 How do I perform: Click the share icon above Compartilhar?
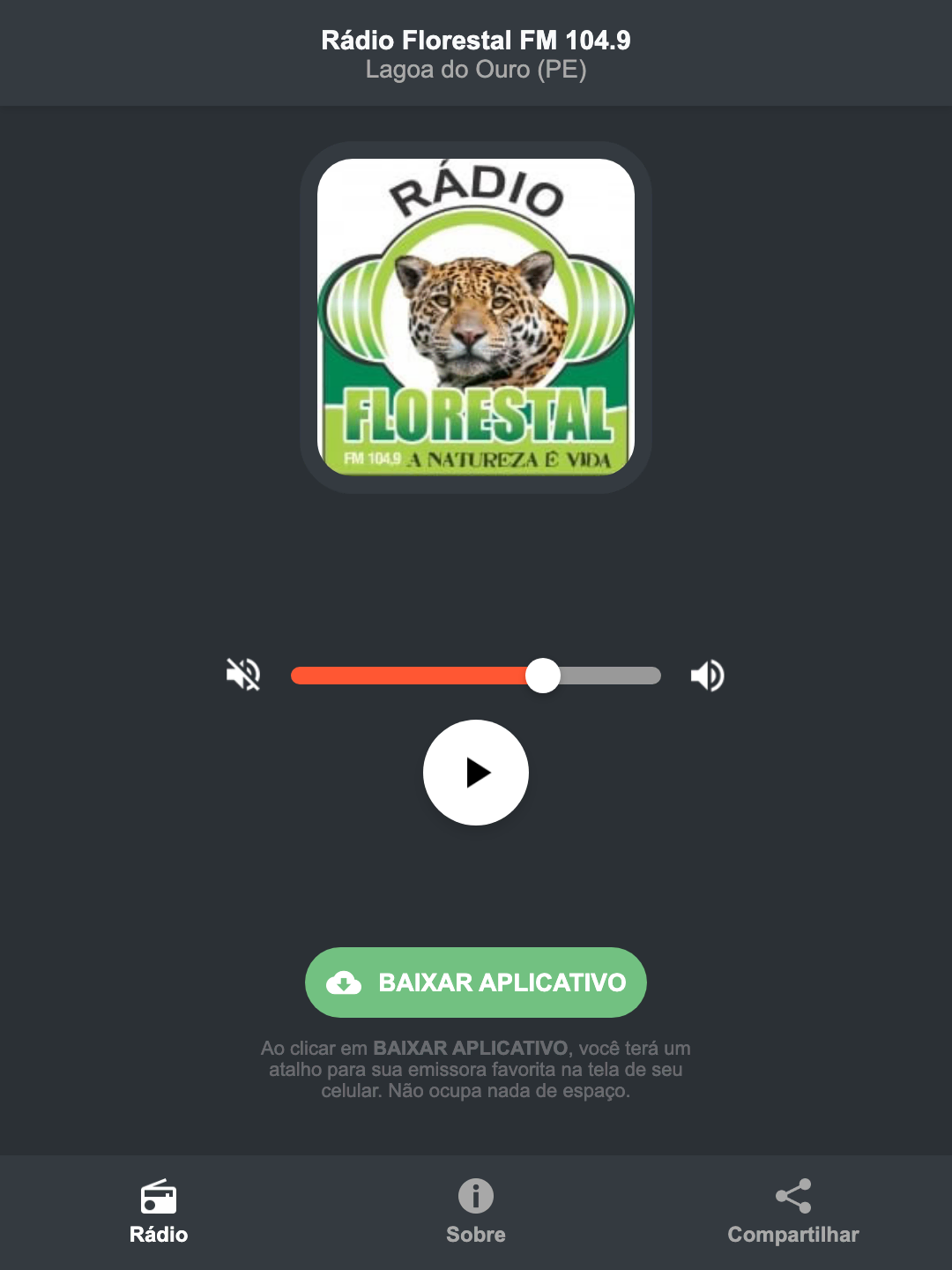[x=792, y=1196]
